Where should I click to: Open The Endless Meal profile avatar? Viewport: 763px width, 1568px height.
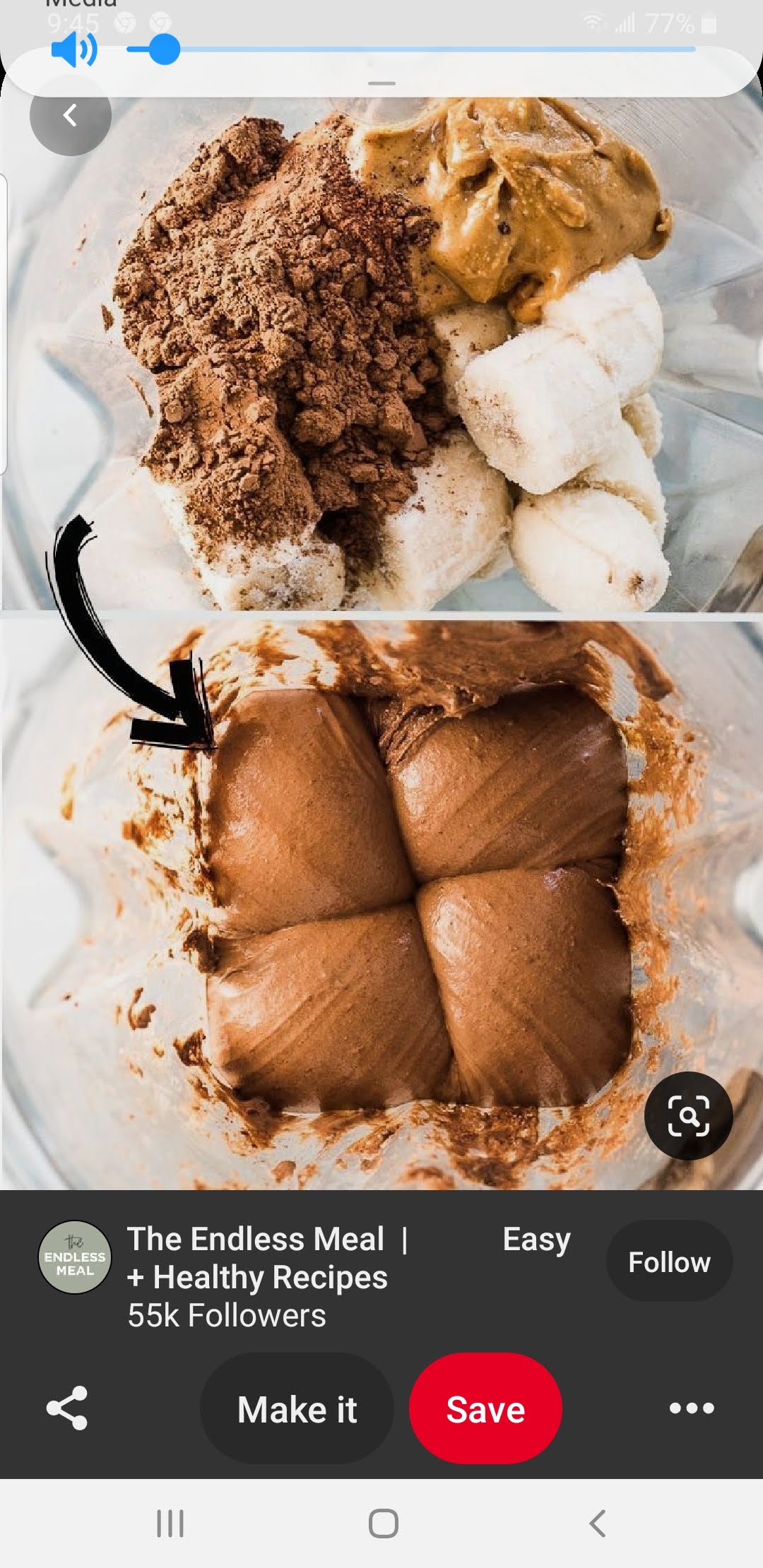click(x=75, y=1257)
